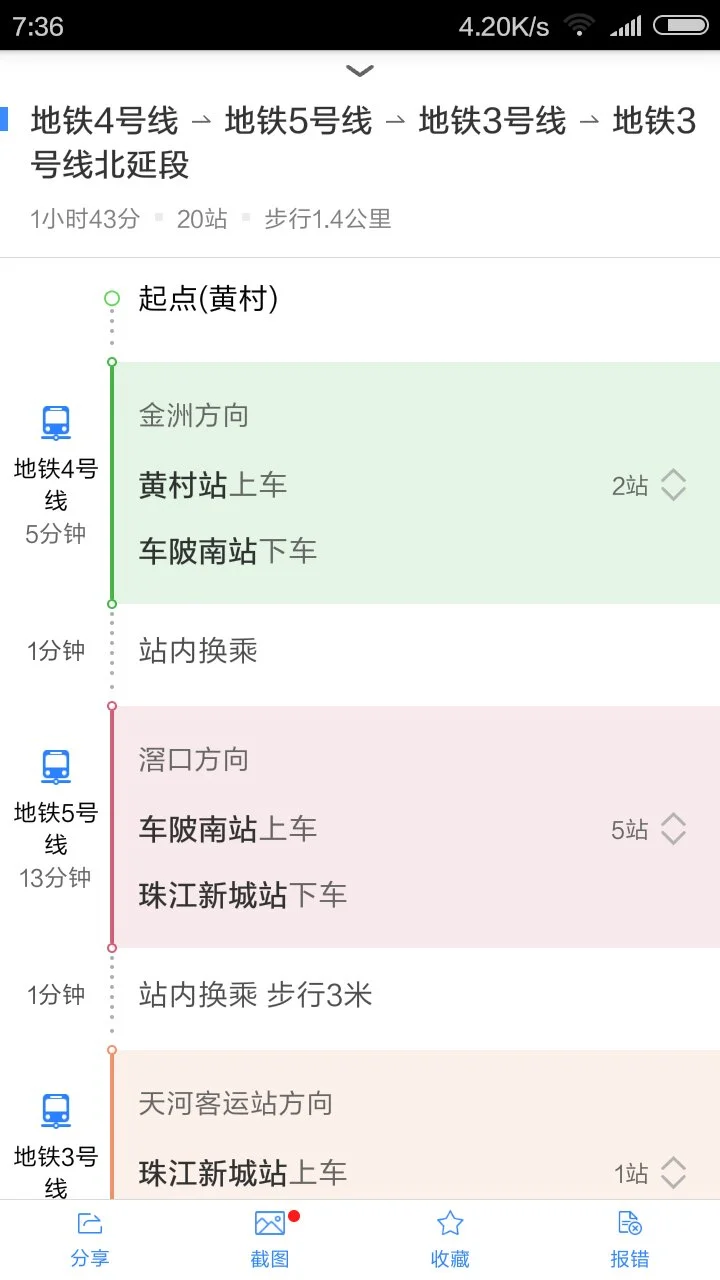Select the 黄村站上车 boarding entry
720x1280 pixels.
215,485
